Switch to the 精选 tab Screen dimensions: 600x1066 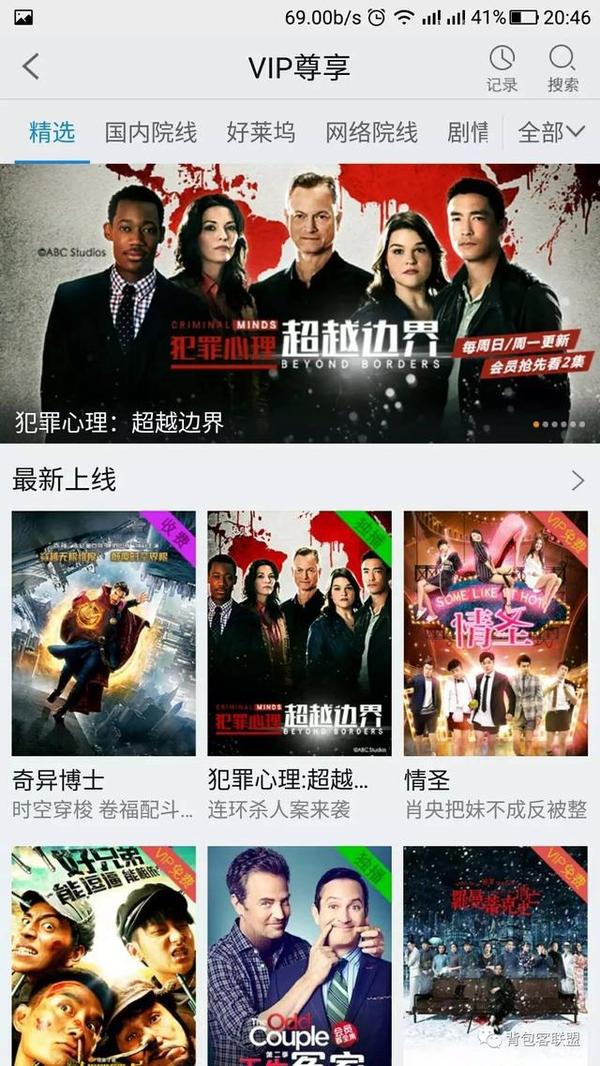(x=52, y=132)
